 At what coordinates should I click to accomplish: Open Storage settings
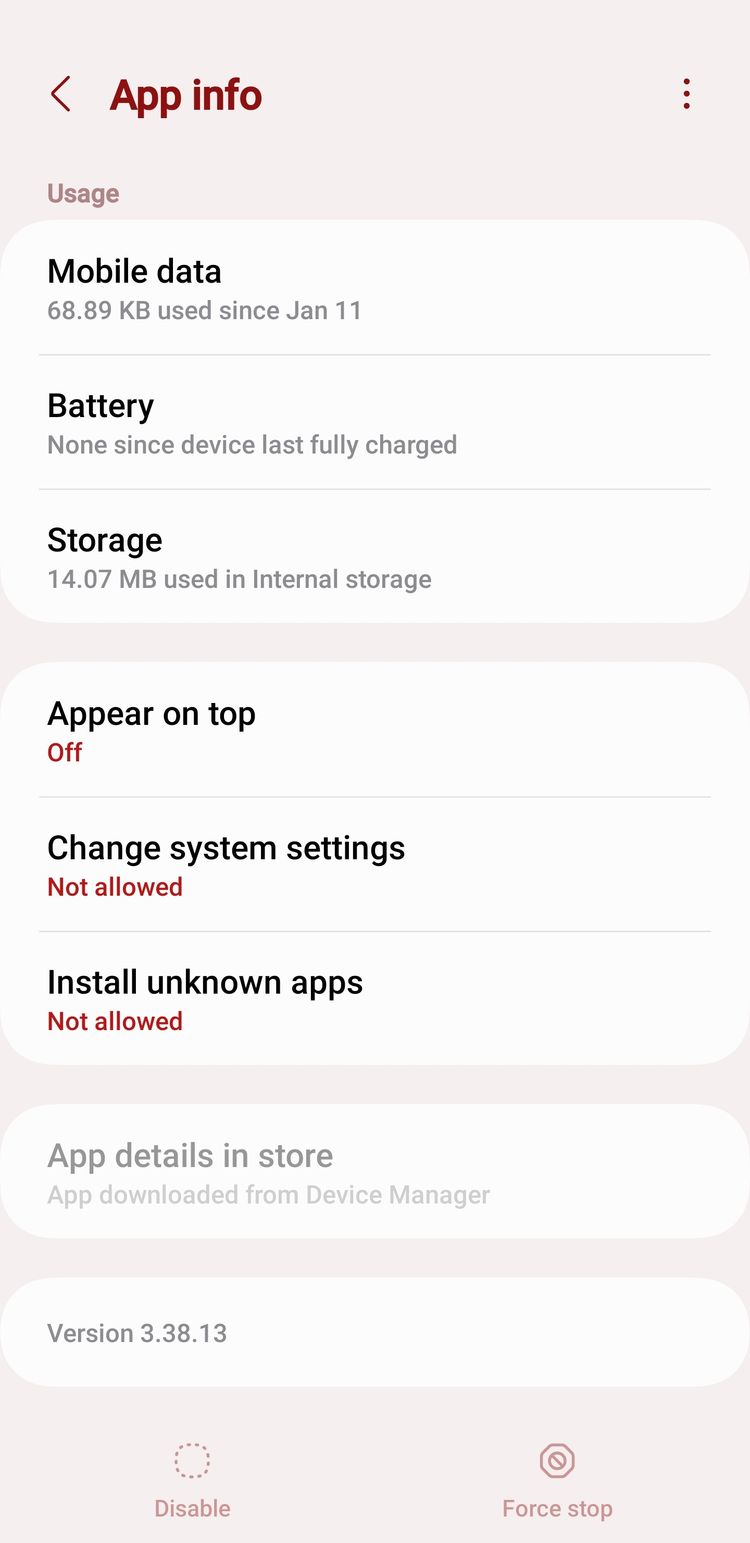point(375,557)
